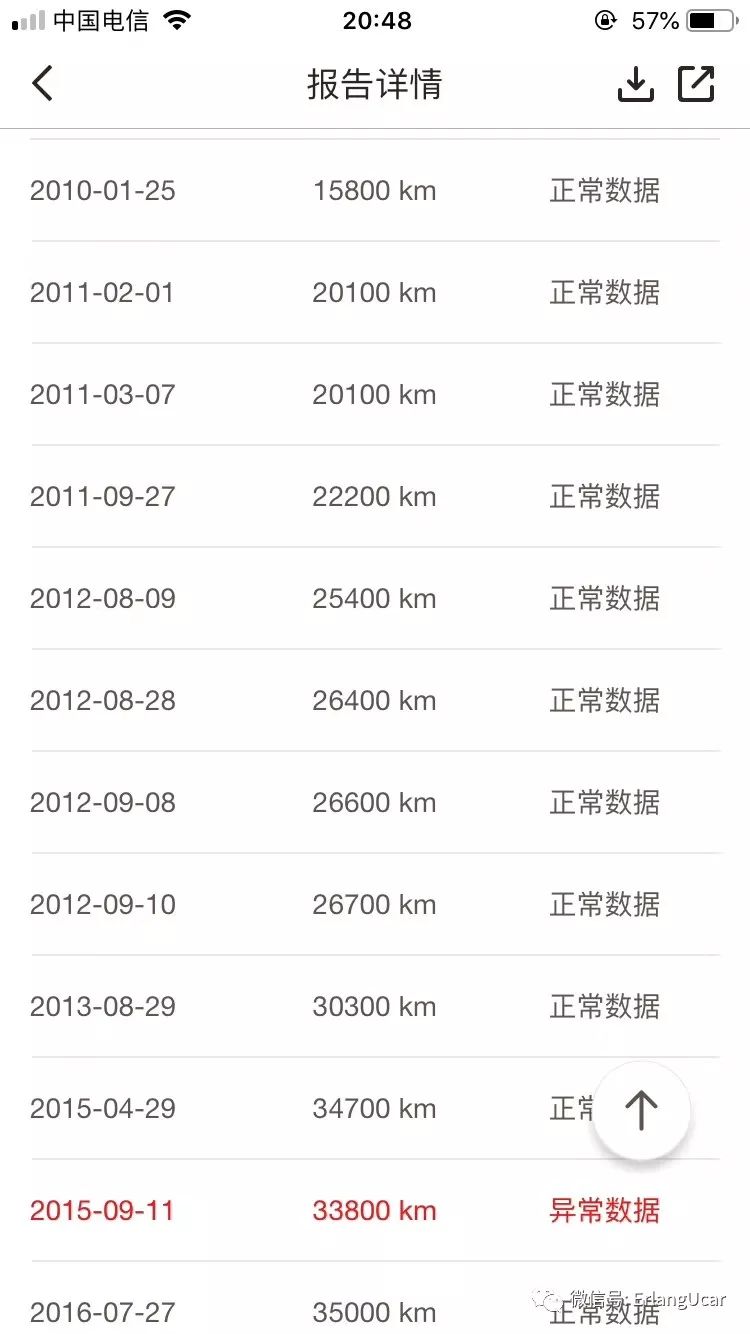Open the 报告详情 title bar
Screen dimensions: 750x1334
[373, 85]
